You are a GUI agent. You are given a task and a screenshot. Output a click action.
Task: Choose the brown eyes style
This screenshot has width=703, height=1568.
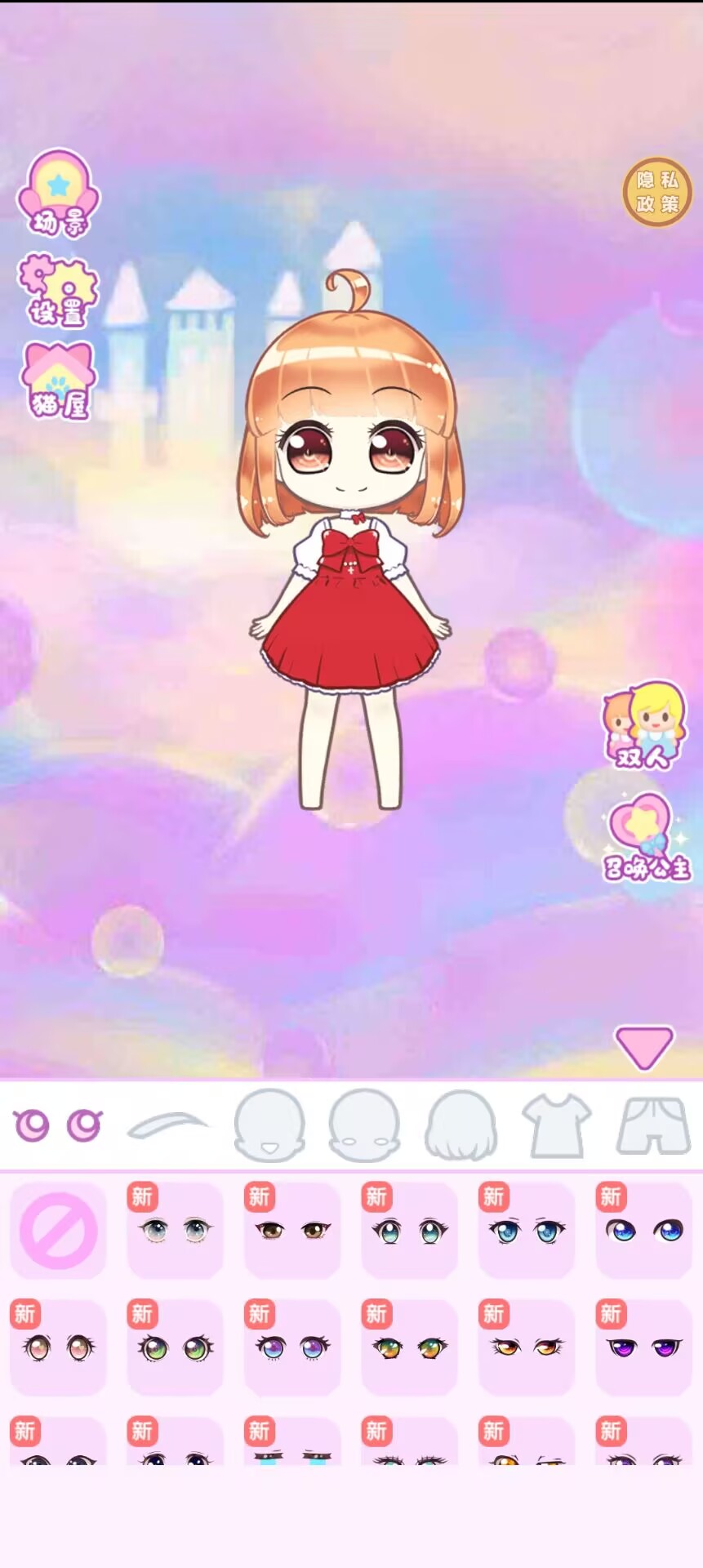(292, 1230)
